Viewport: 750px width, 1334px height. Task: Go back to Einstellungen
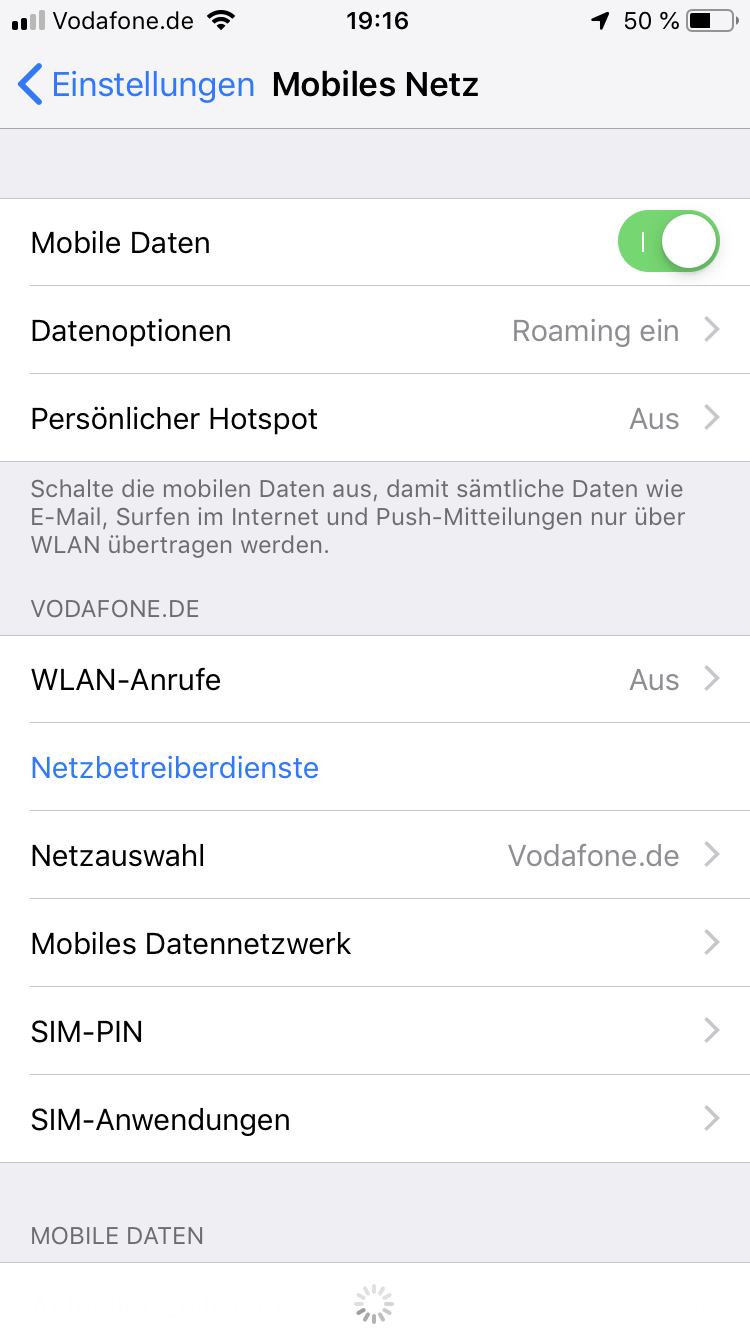point(136,85)
